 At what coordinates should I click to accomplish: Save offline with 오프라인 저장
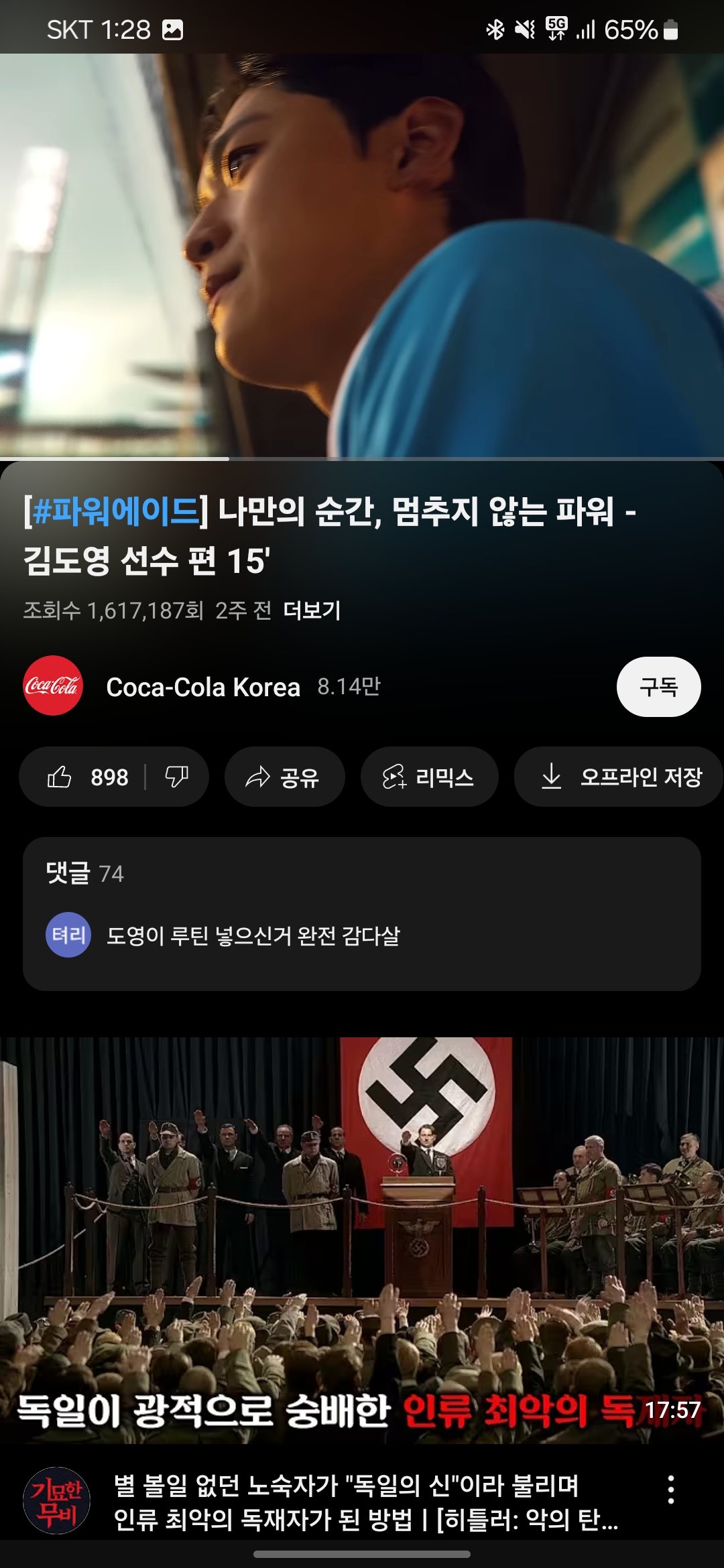[620, 777]
